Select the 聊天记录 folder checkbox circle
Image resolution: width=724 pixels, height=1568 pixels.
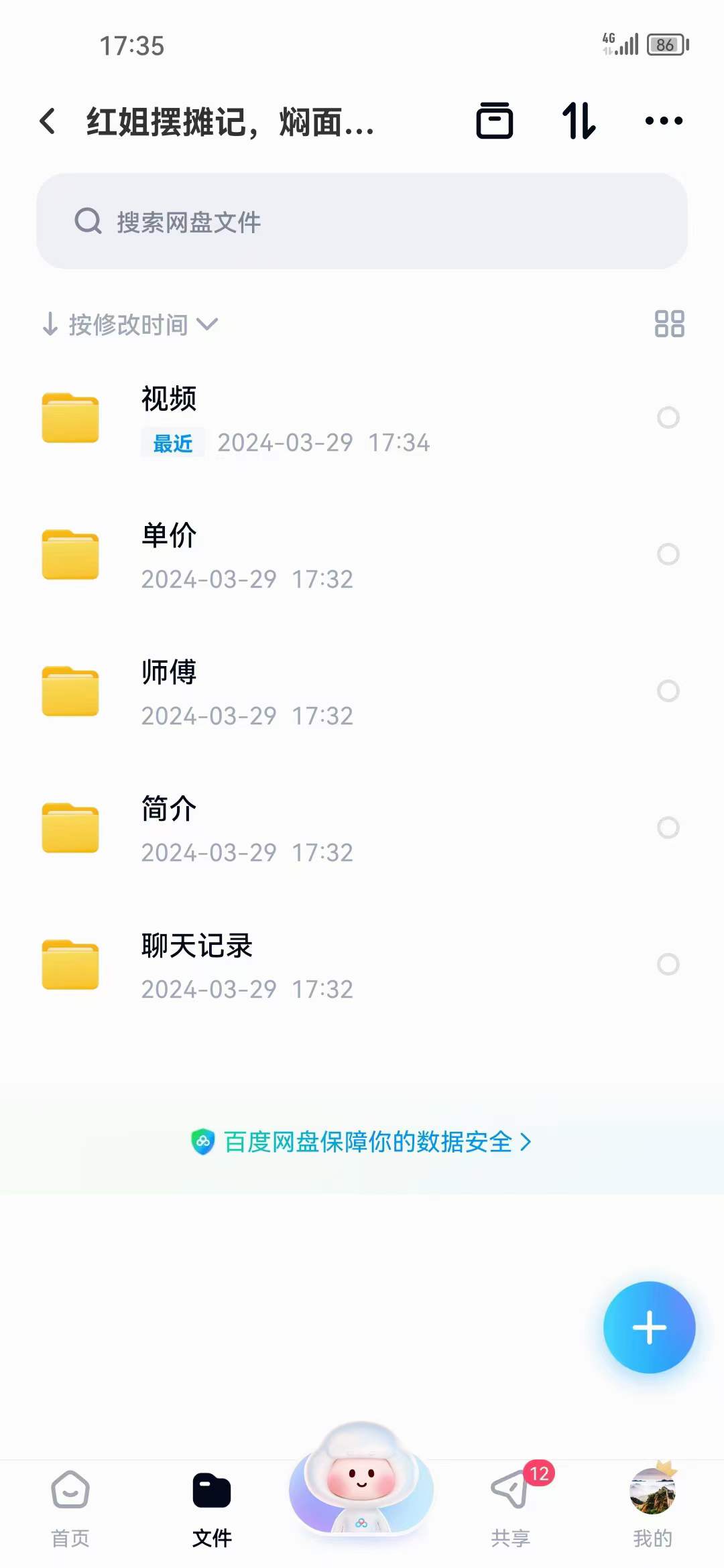pos(667,963)
